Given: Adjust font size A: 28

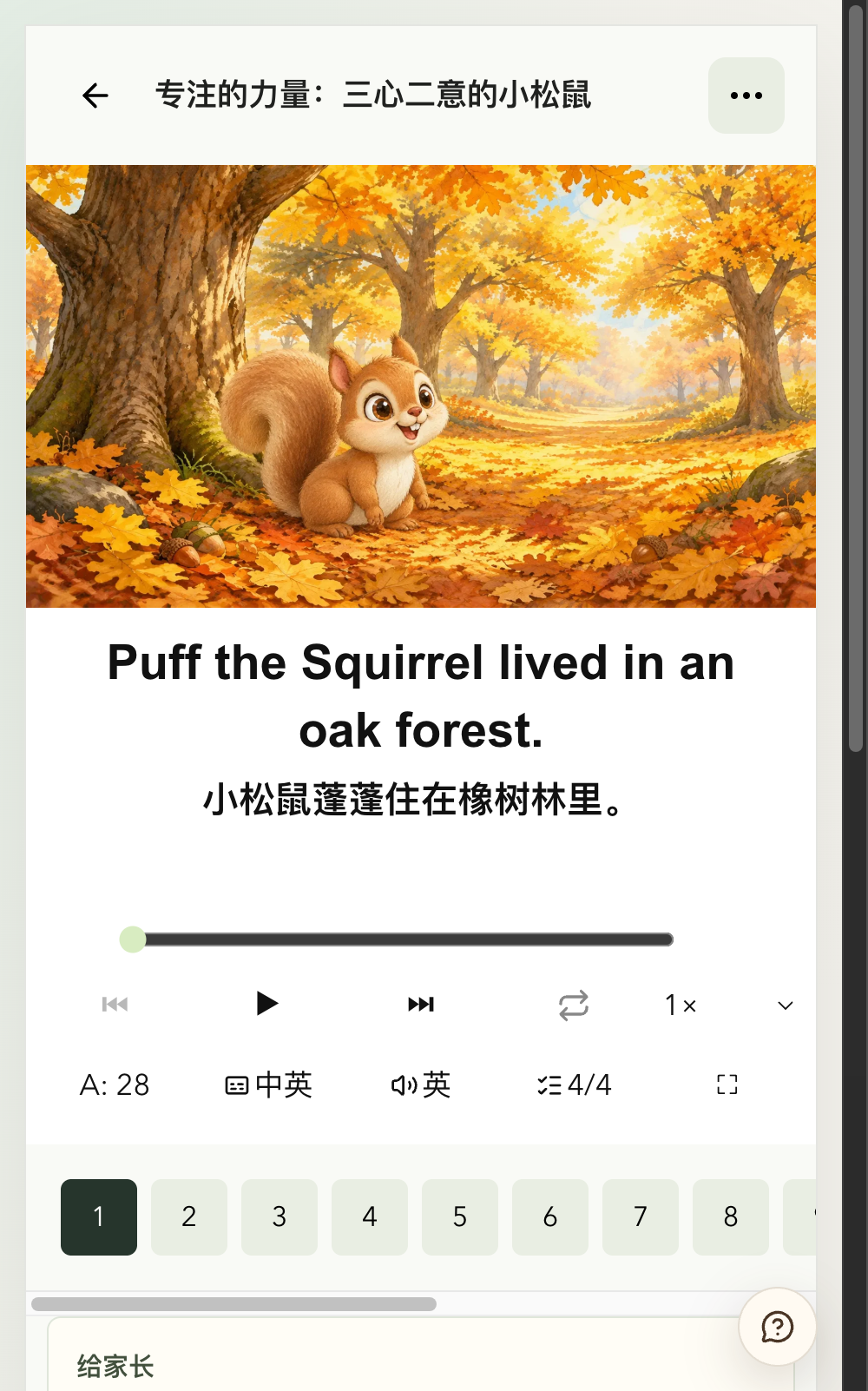Looking at the screenshot, I should (115, 1084).
